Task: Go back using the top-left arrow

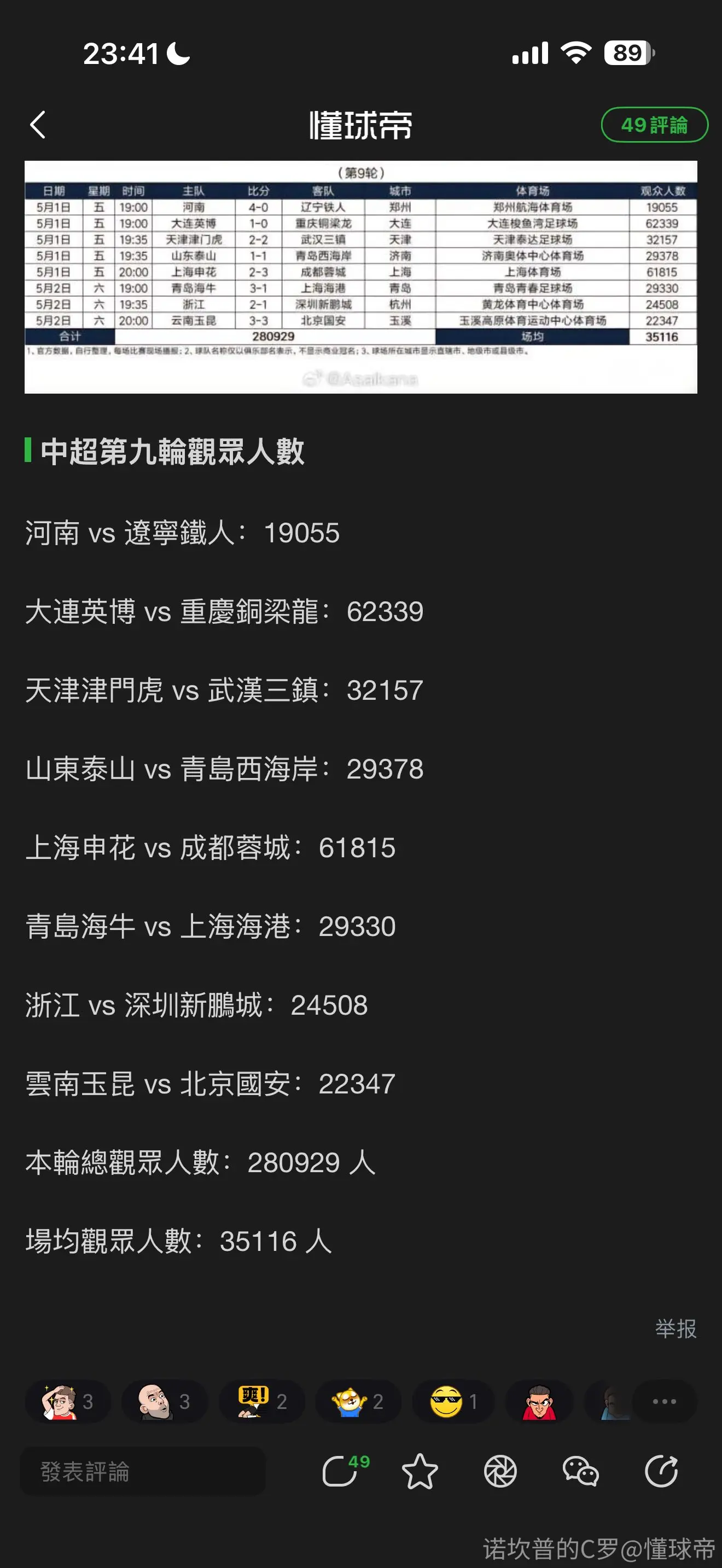Action: tap(38, 125)
